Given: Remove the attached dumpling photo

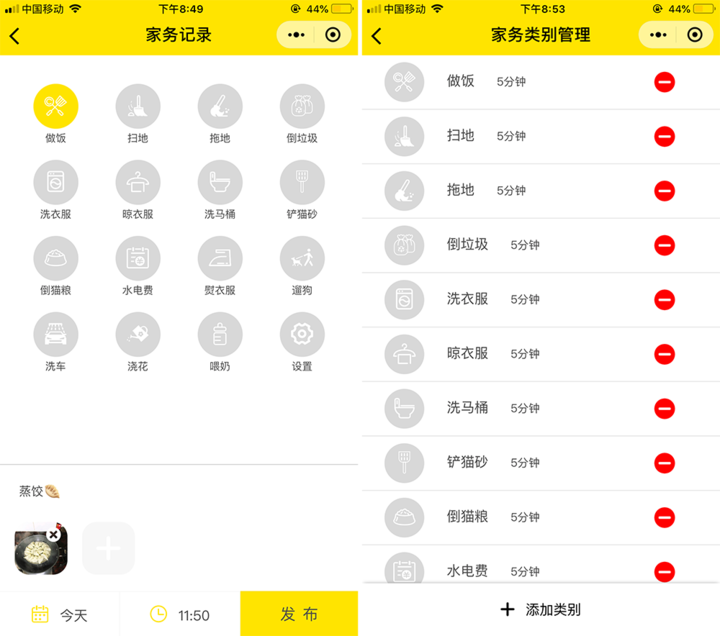Looking at the screenshot, I should pyautogui.click(x=54, y=535).
